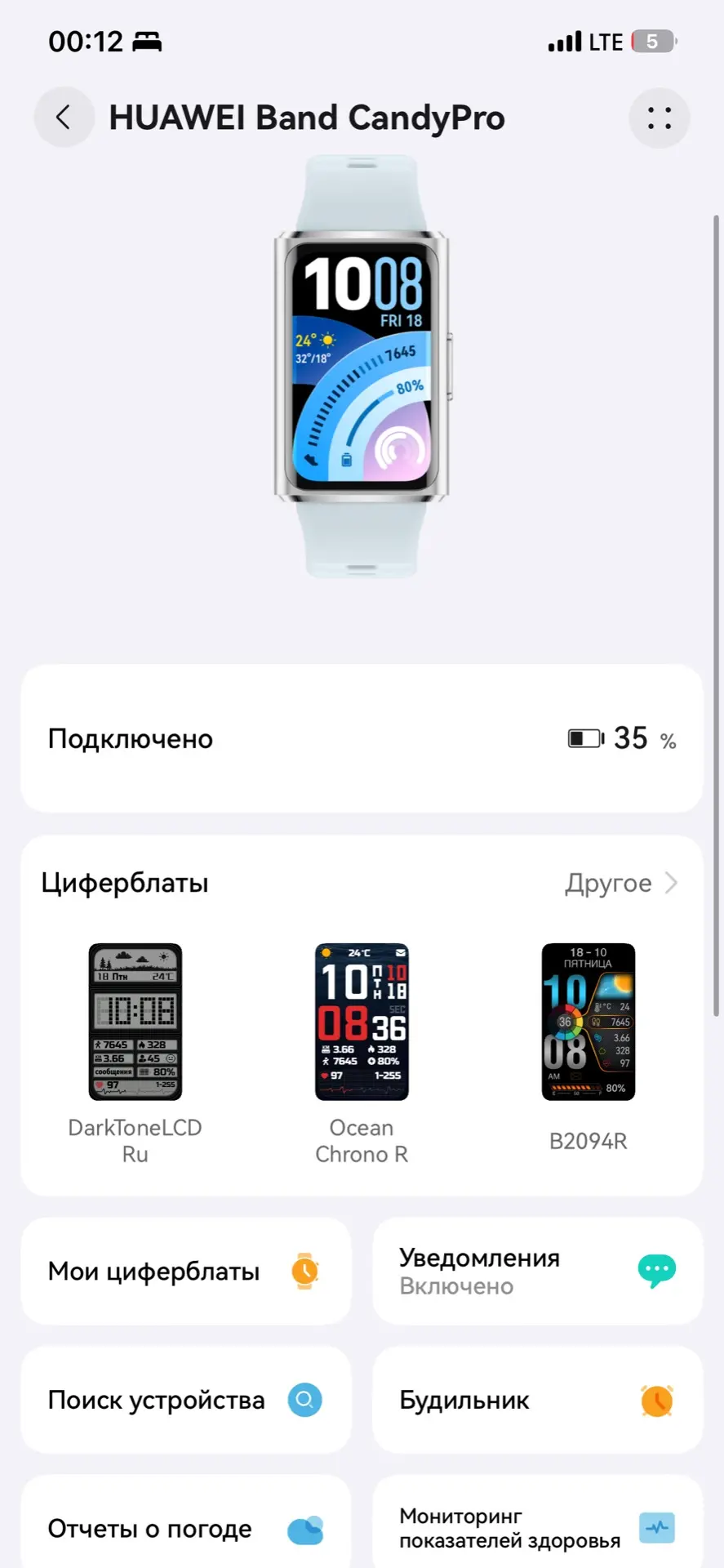Select the DarkToneLCD Ru watch face
The image size is (724, 1568).
tap(135, 1022)
